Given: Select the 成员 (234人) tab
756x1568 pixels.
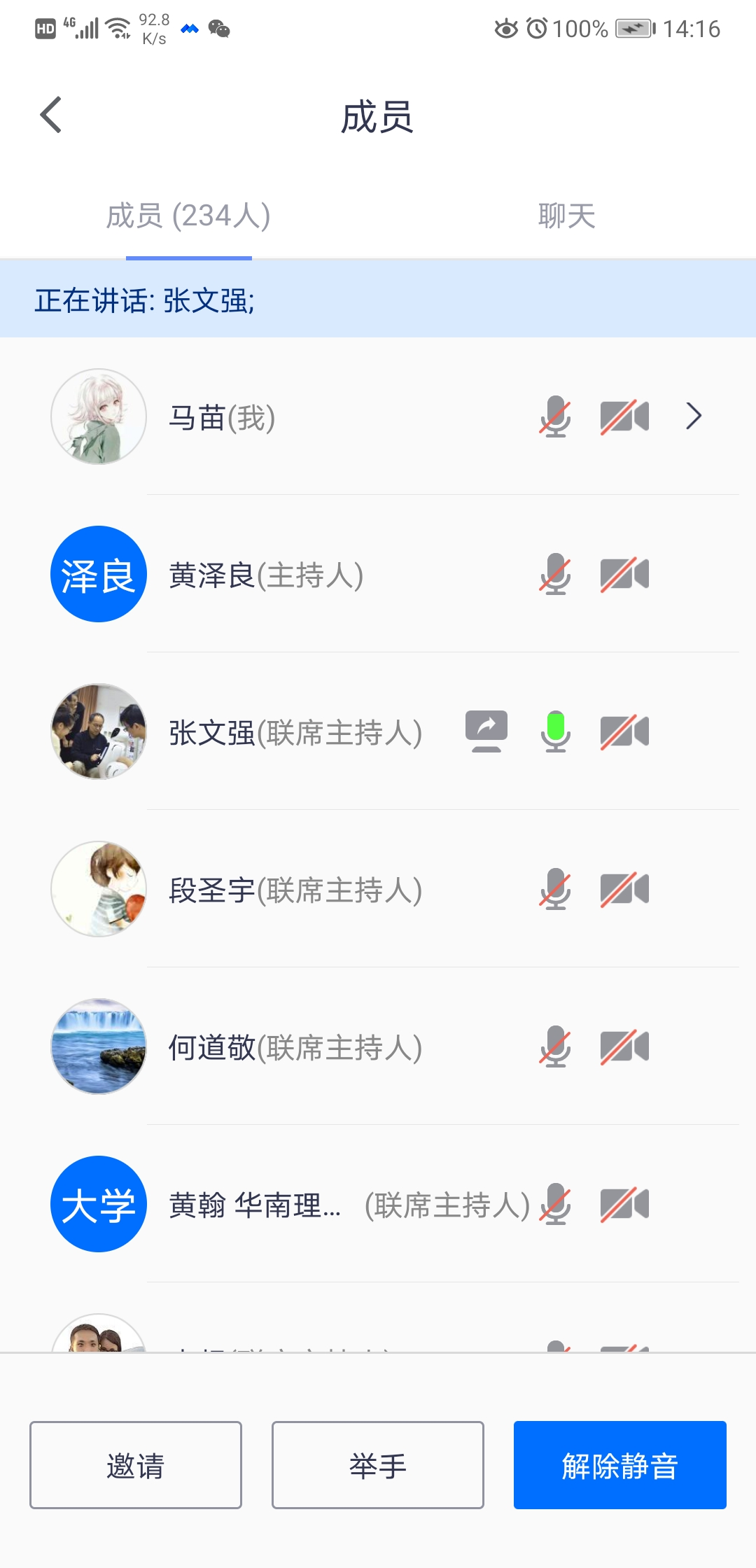Looking at the screenshot, I should pyautogui.click(x=188, y=216).
